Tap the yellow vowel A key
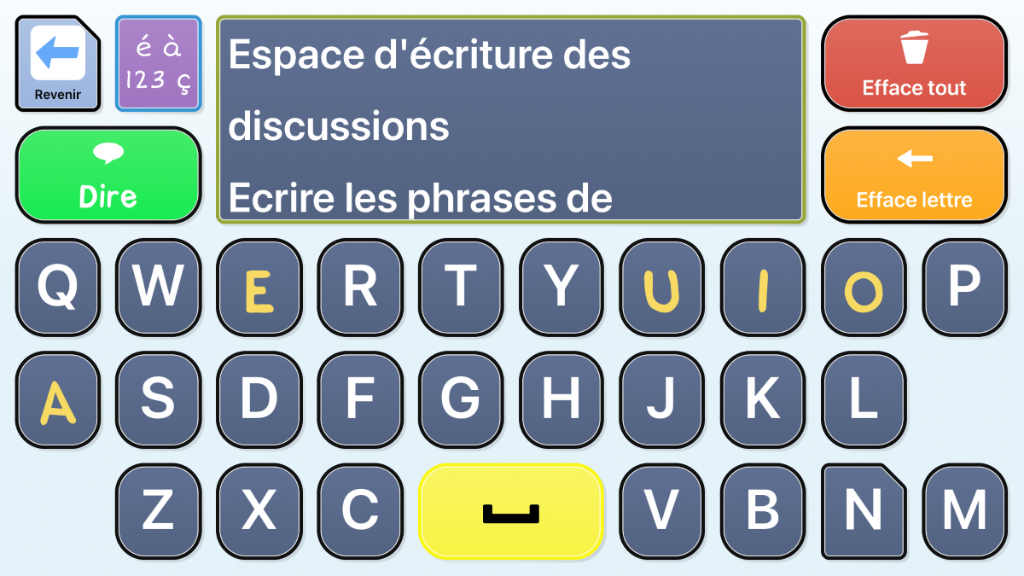This screenshot has height=576, width=1024. coord(58,400)
